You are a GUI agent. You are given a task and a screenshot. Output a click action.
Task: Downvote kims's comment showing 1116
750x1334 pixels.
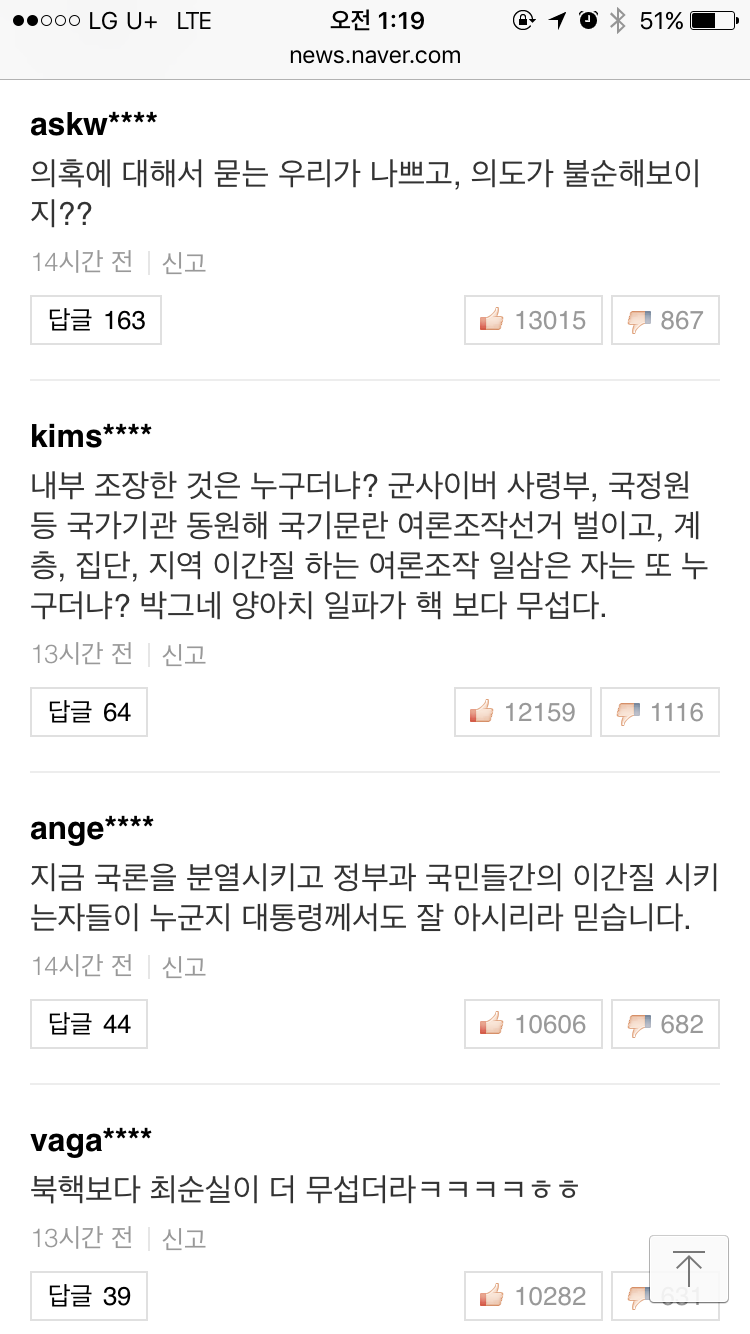click(660, 712)
